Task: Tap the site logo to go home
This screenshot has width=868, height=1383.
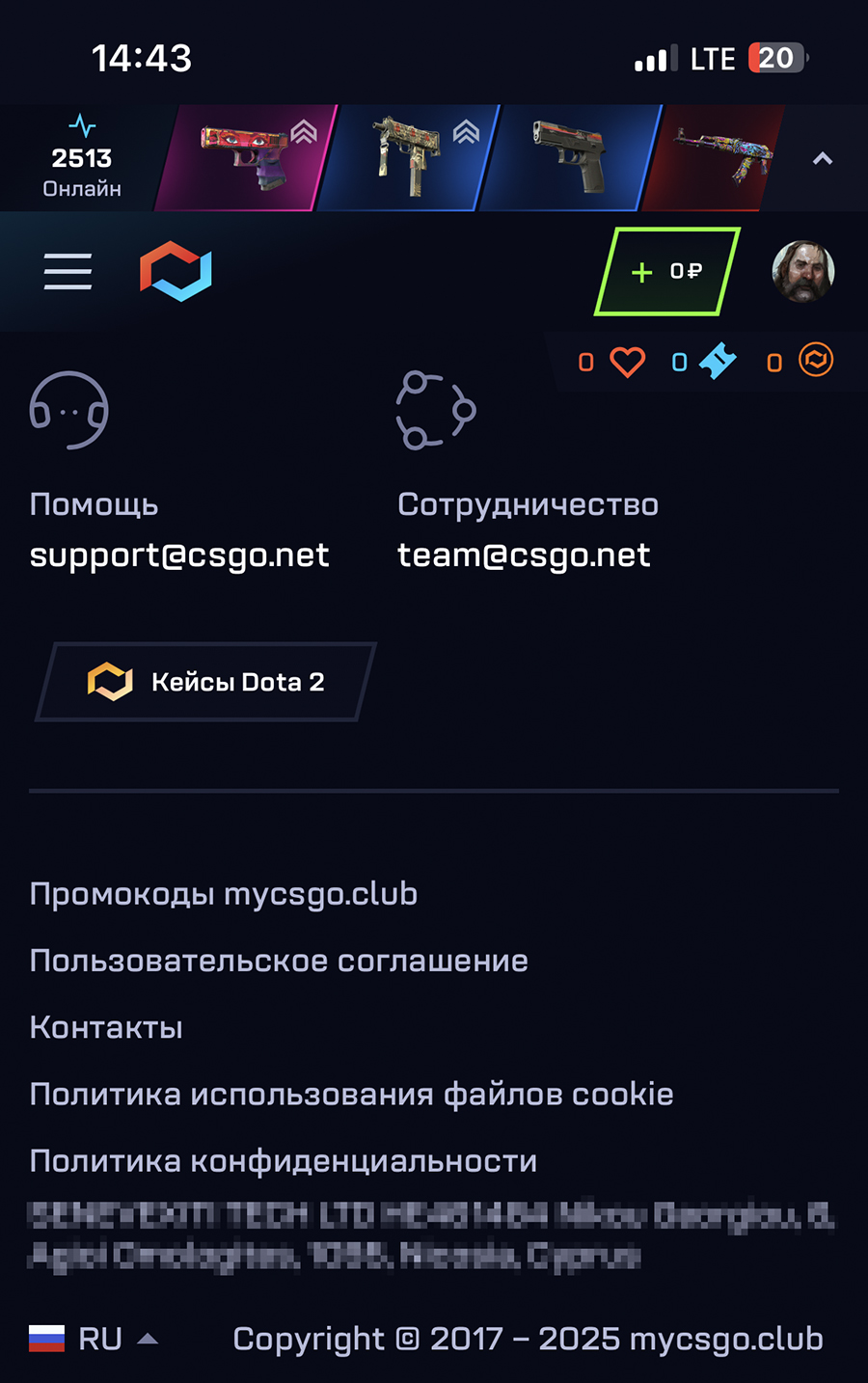Action: pos(176,272)
